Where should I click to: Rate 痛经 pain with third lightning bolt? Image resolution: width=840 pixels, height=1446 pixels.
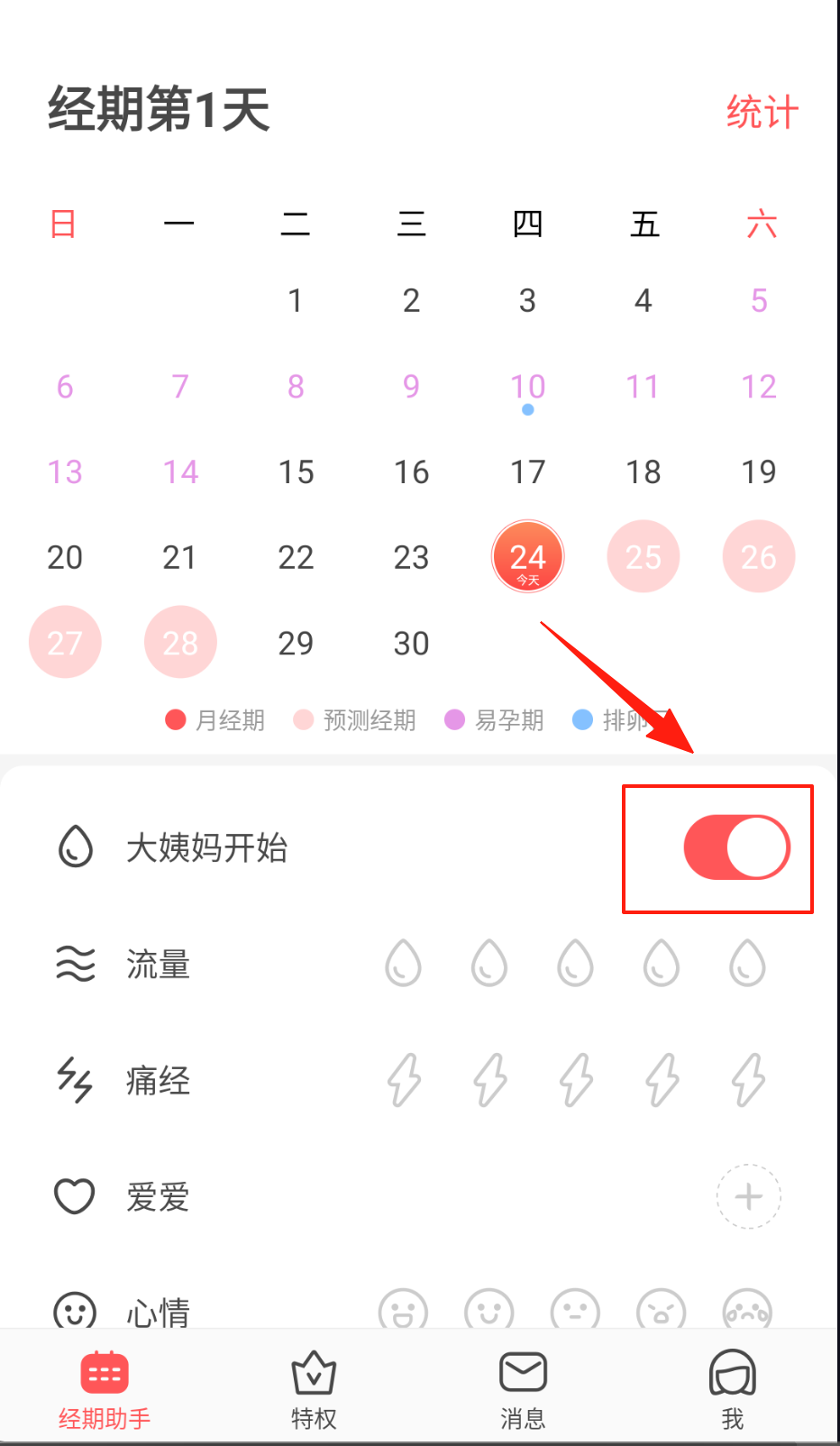coord(576,1079)
